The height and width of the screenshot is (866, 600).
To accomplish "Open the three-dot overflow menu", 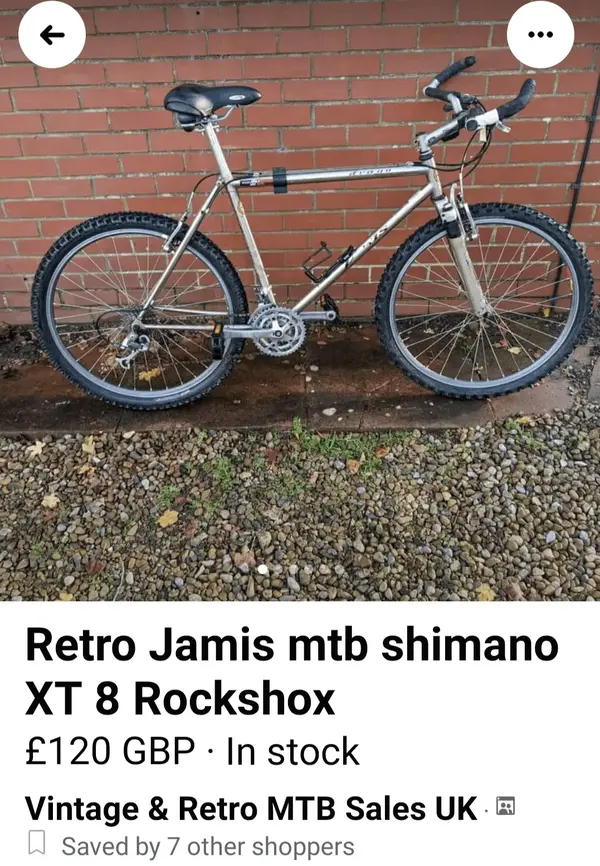I will [x=540, y=35].
